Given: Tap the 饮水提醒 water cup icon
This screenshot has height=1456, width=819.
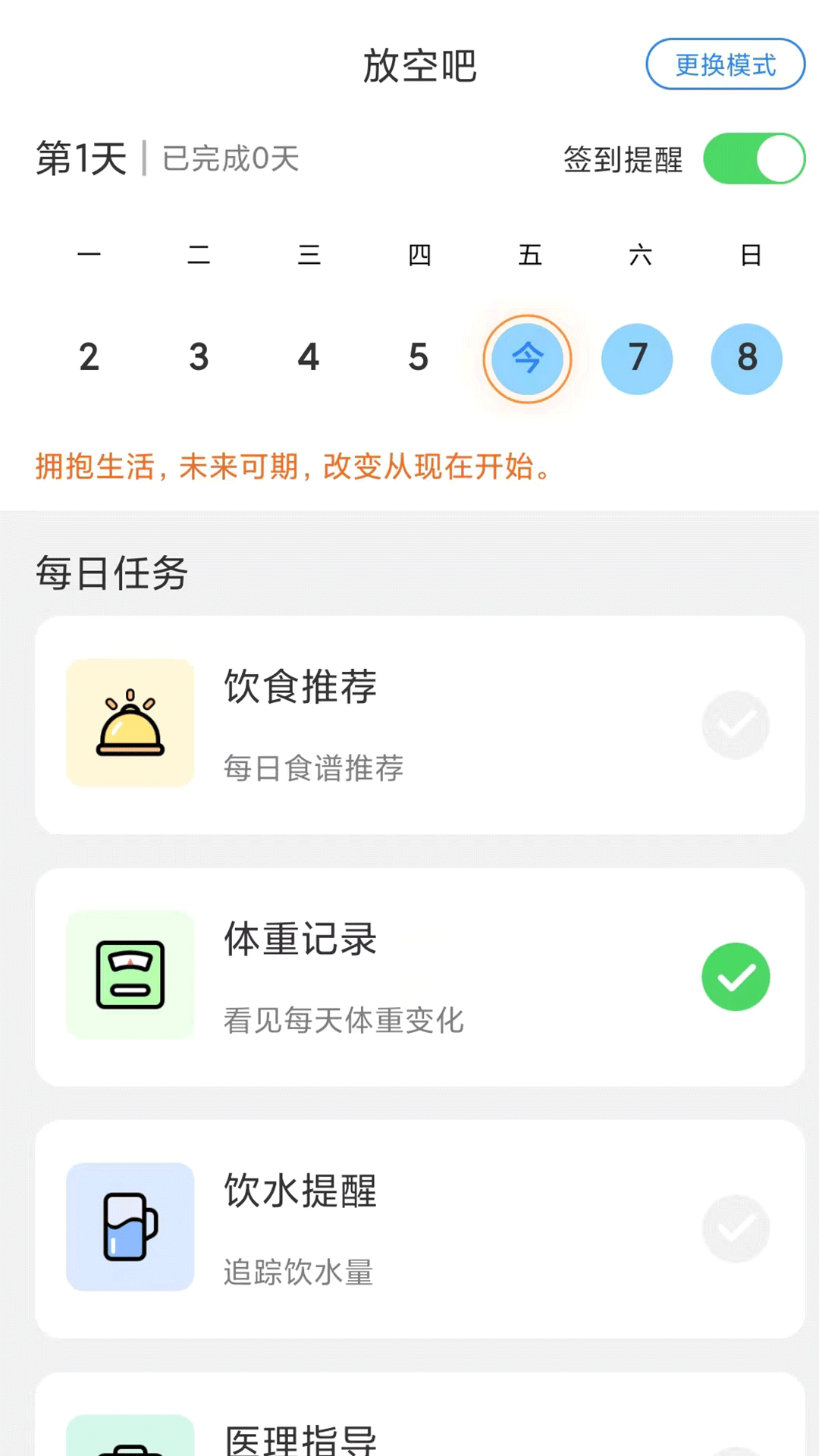Looking at the screenshot, I should pos(130,1228).
